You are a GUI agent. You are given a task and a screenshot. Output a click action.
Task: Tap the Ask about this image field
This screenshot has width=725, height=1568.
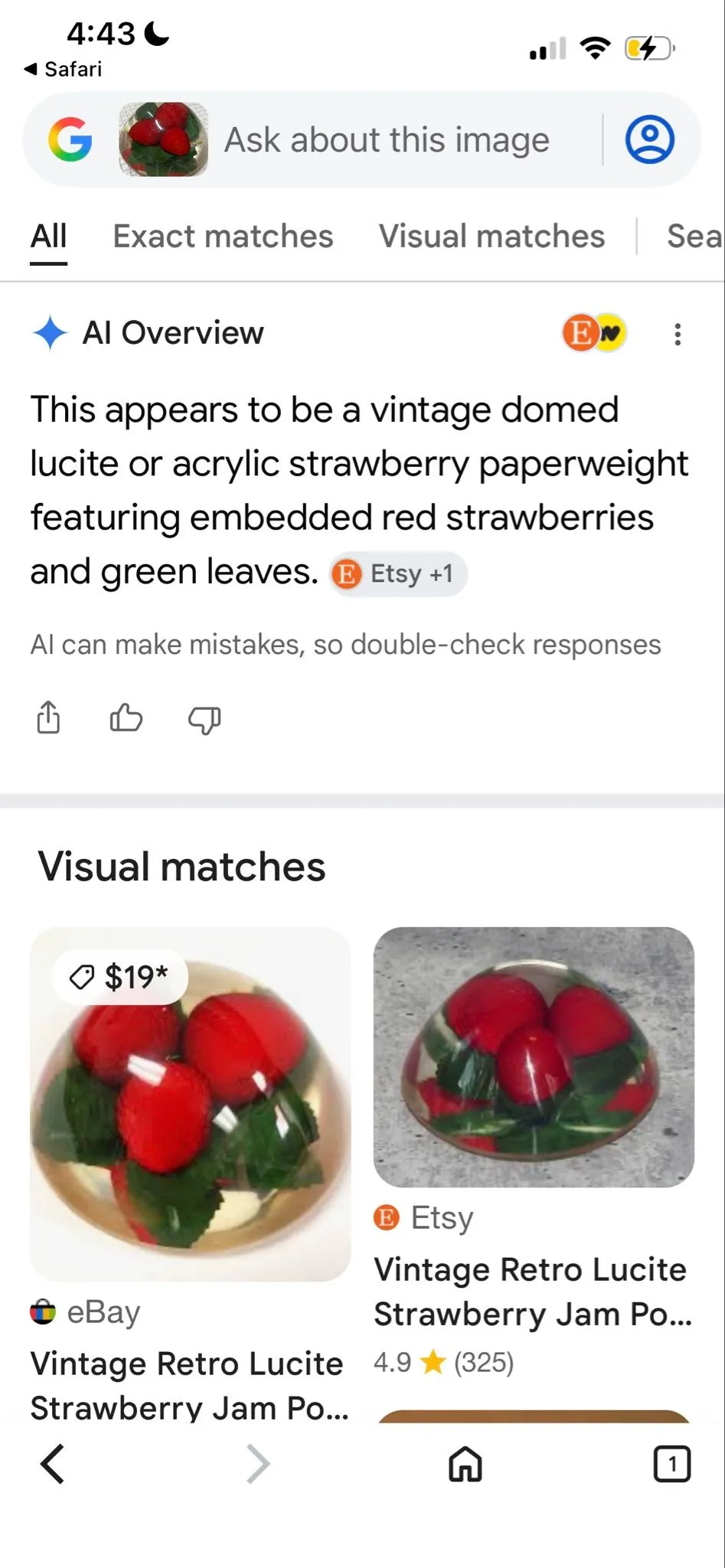coord(387,140)
